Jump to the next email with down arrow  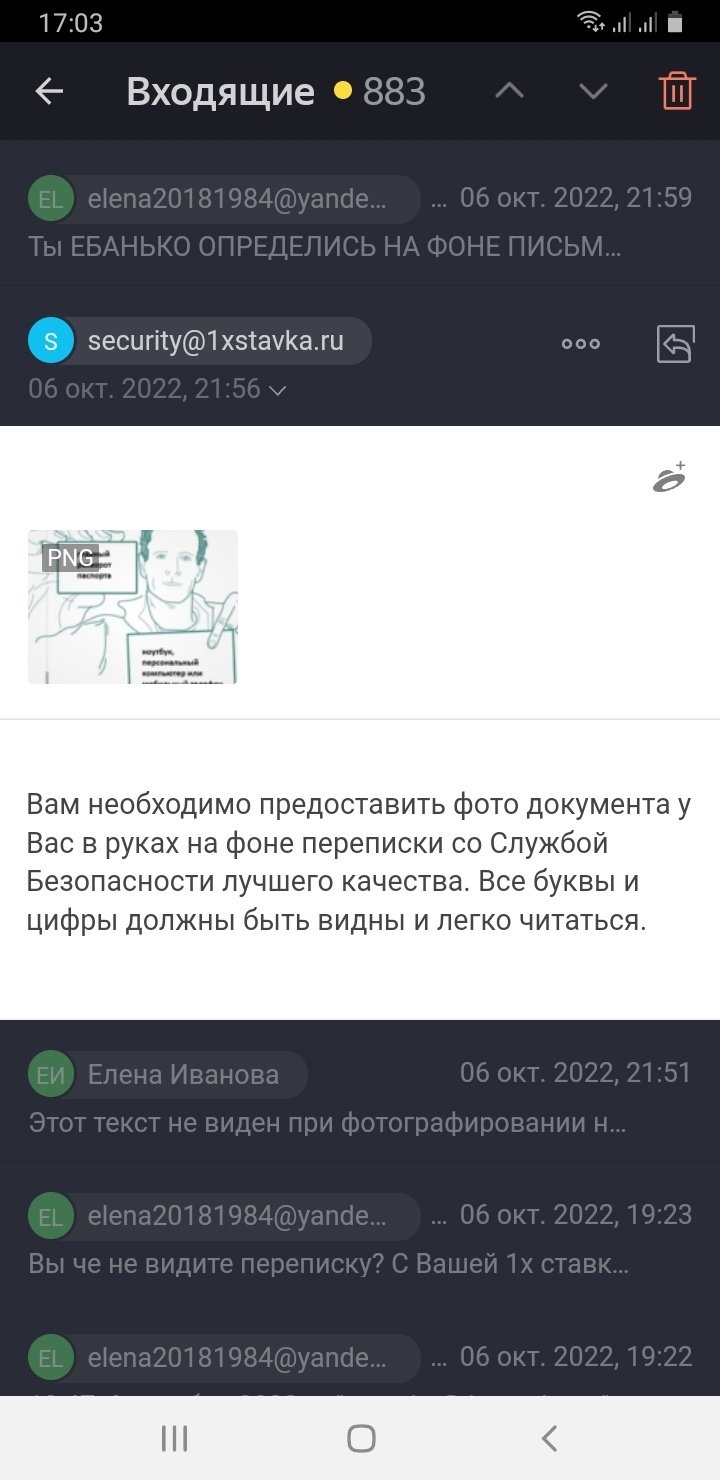[593, 92]
